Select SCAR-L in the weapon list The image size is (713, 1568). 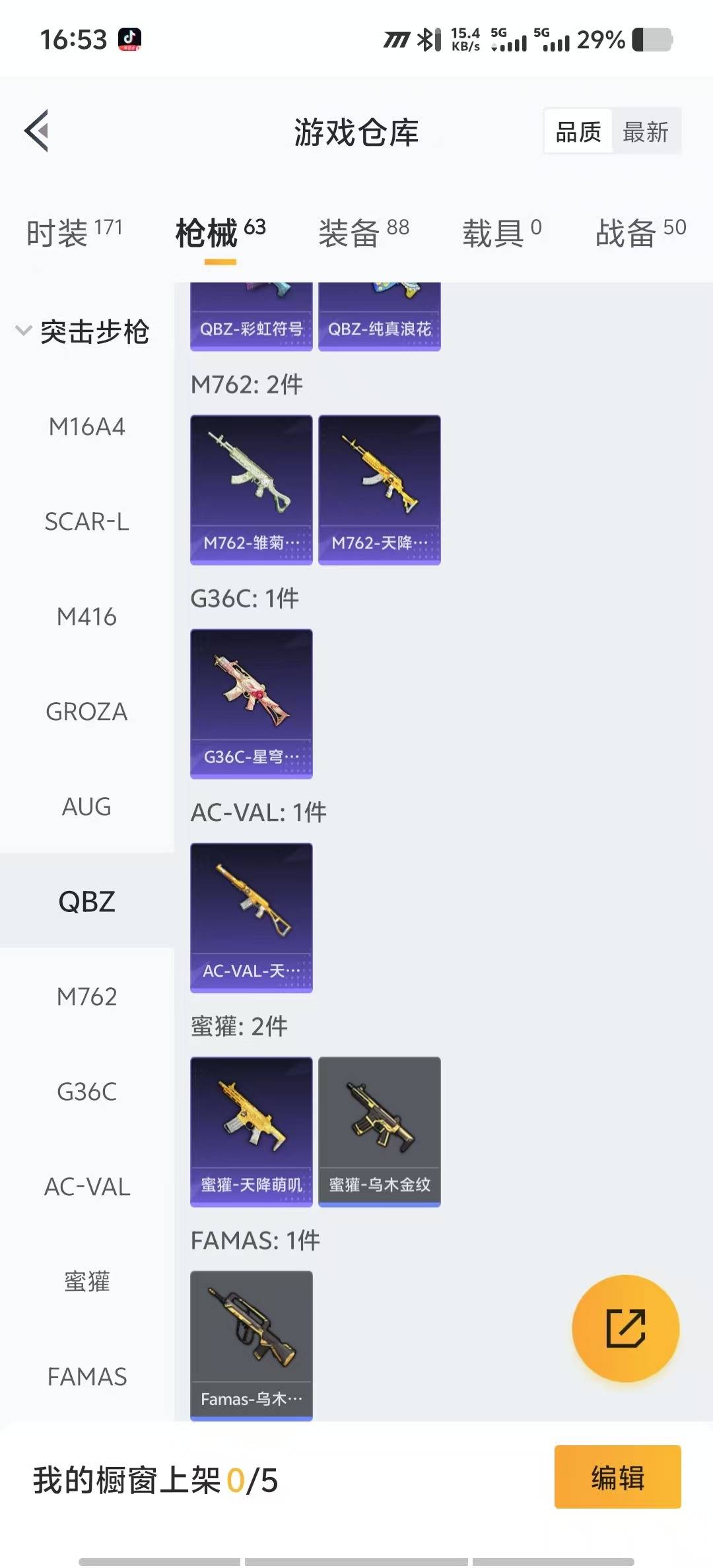tap(86, 522)
